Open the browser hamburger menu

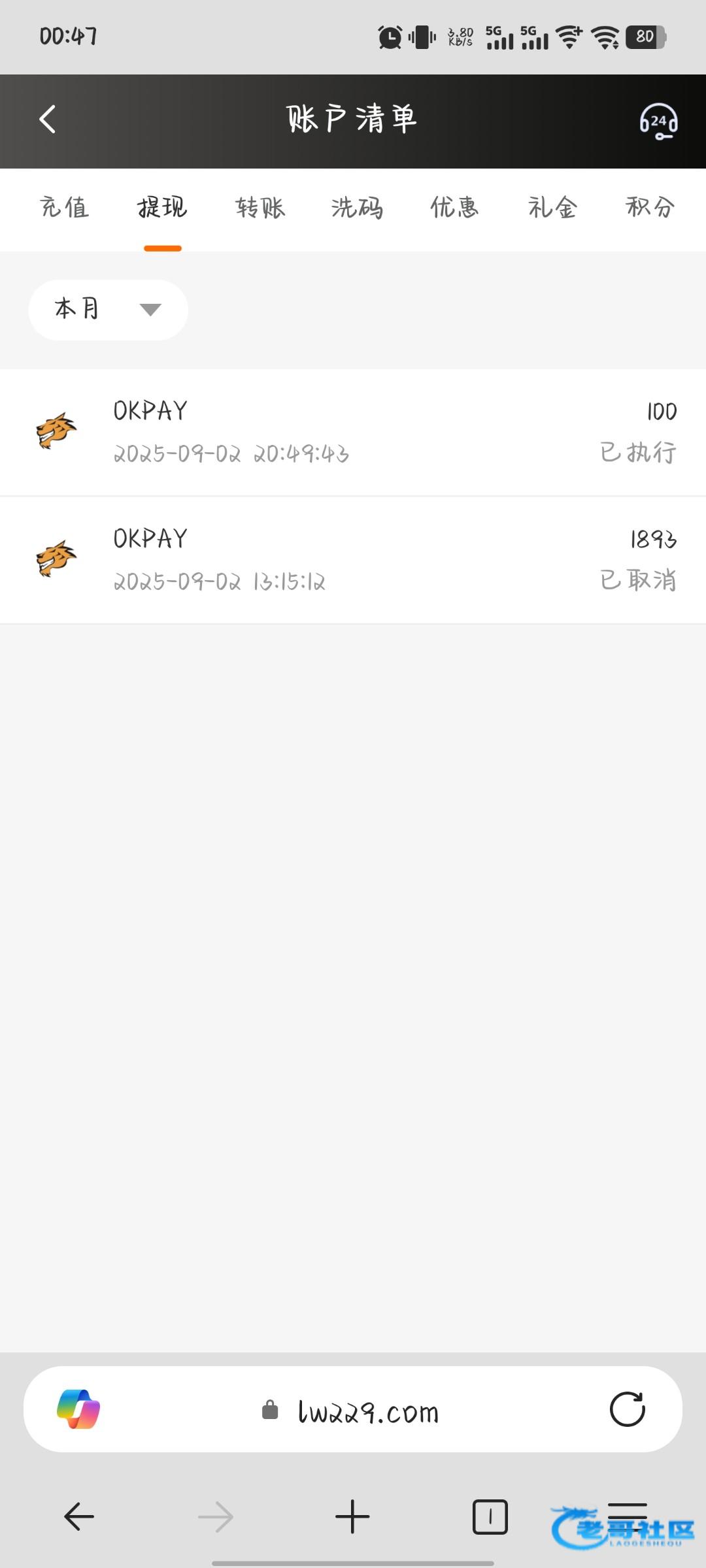(x=628, y=1516)
